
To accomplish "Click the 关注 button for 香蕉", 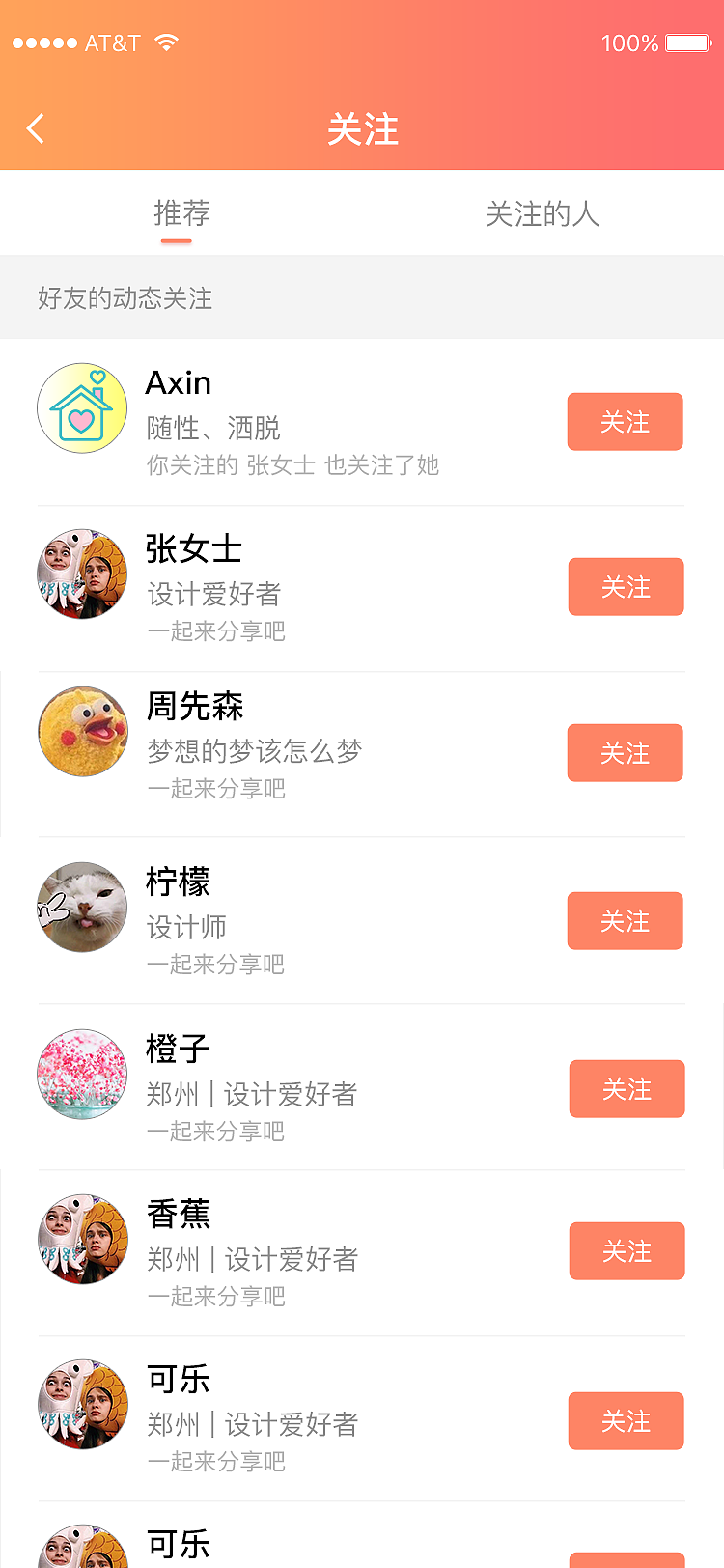I will [627, 1250].
